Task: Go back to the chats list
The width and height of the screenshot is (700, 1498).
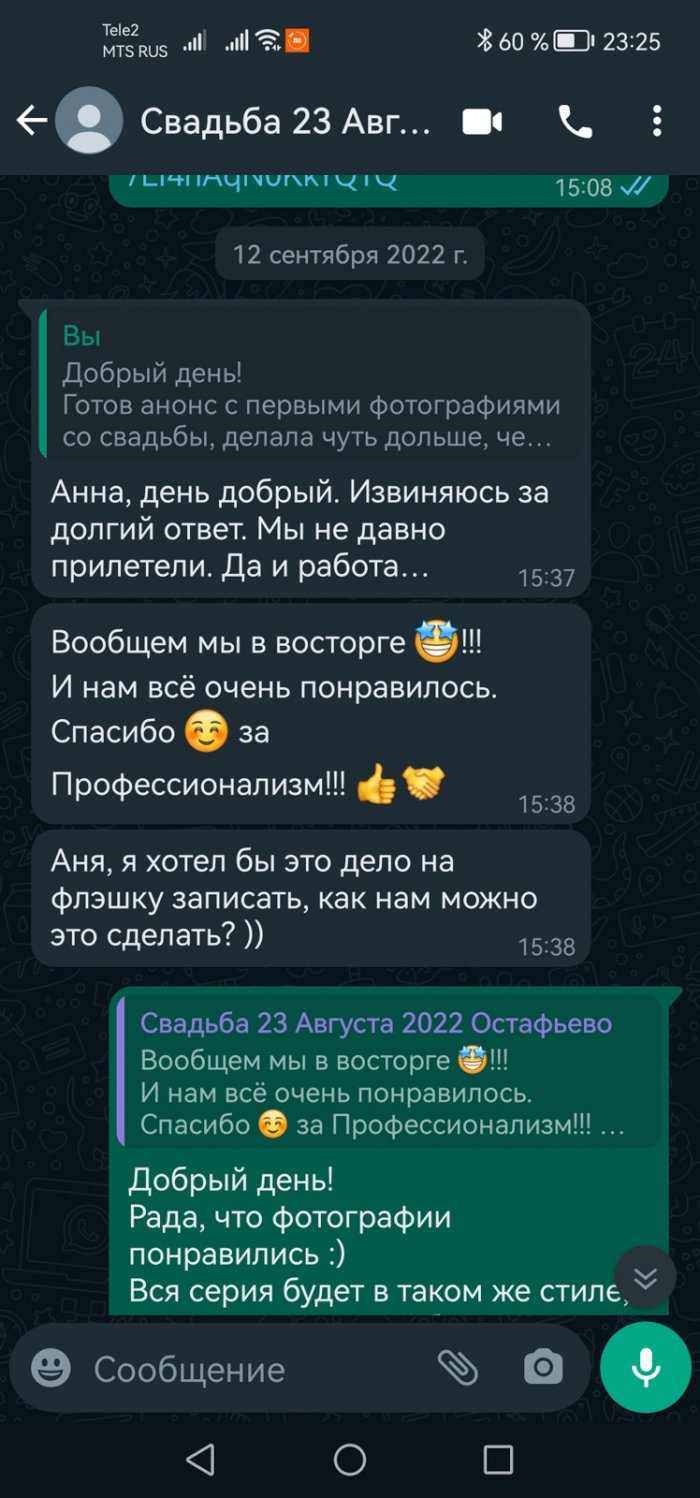Action: click(32, 122)
